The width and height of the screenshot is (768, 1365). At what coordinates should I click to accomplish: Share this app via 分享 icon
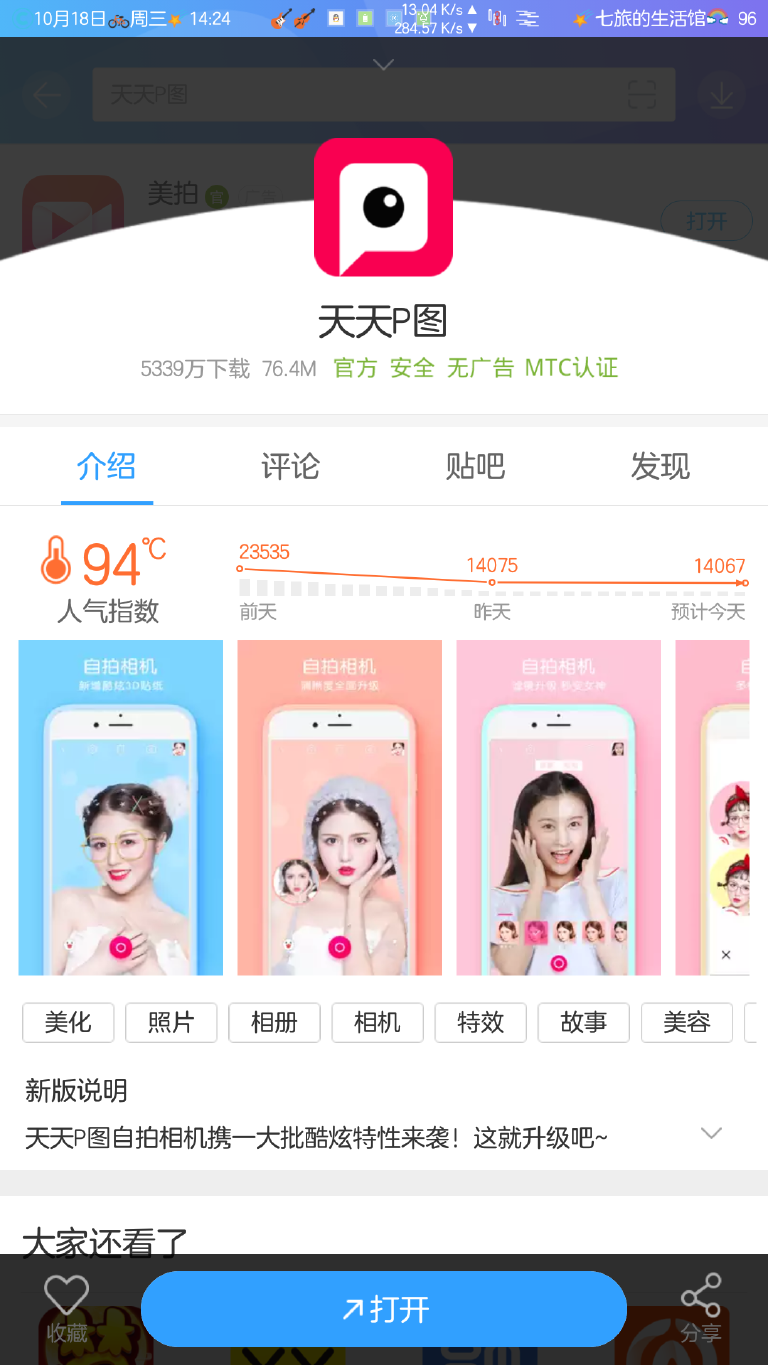pos(700,1308)
